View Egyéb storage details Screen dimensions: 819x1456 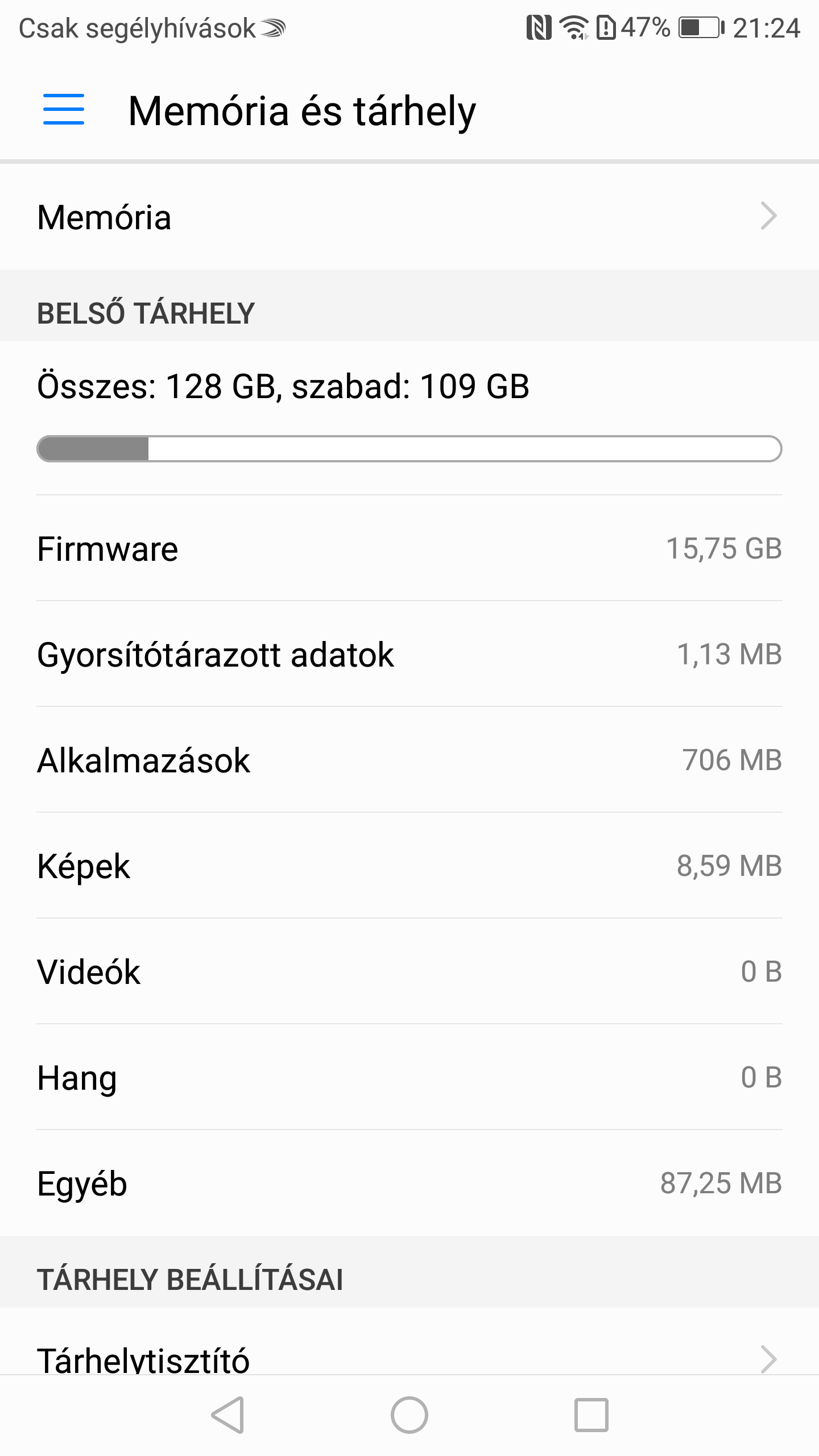point(409,1183)
